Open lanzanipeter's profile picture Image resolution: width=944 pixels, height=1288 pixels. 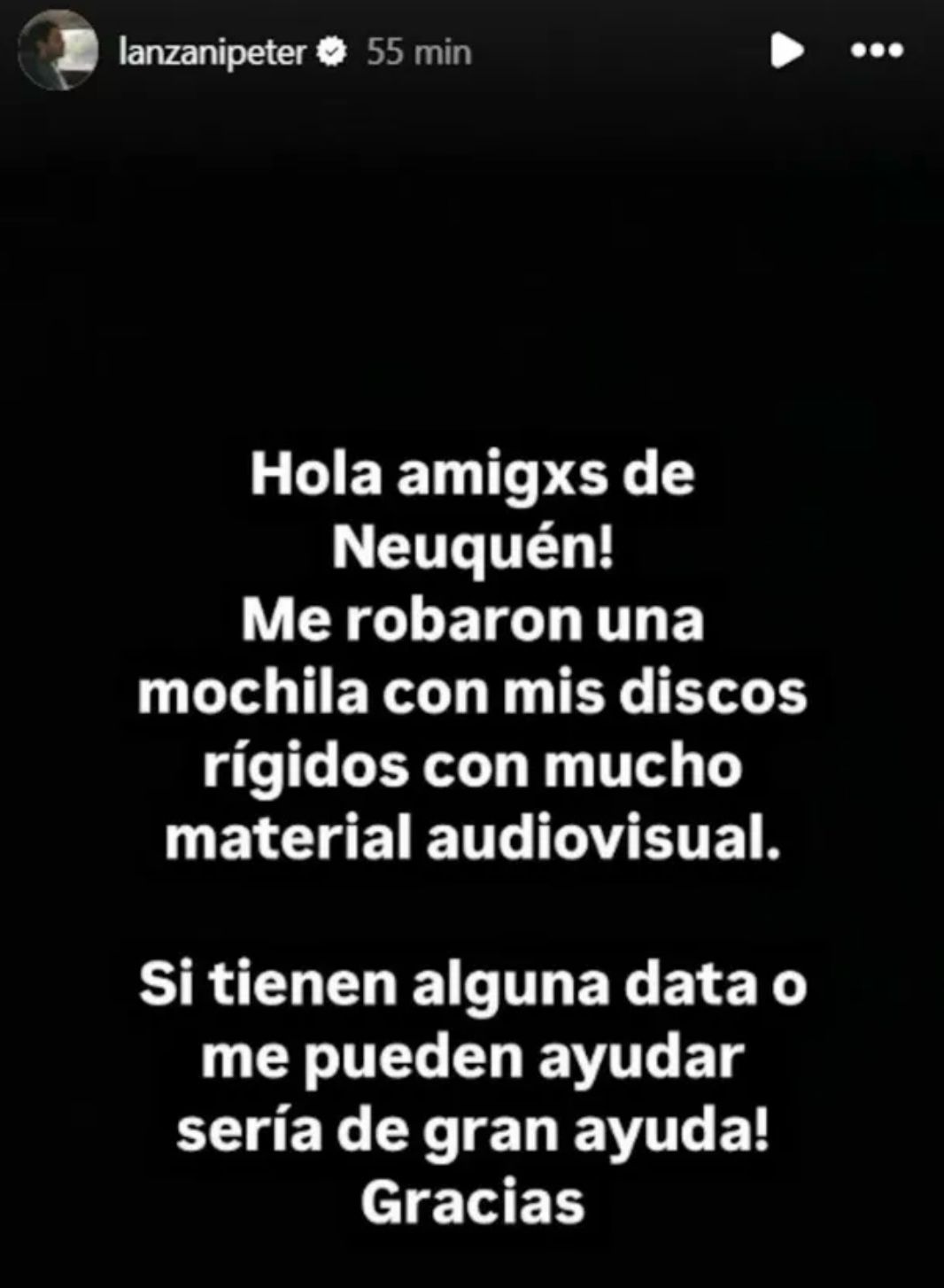coord(58,52)
